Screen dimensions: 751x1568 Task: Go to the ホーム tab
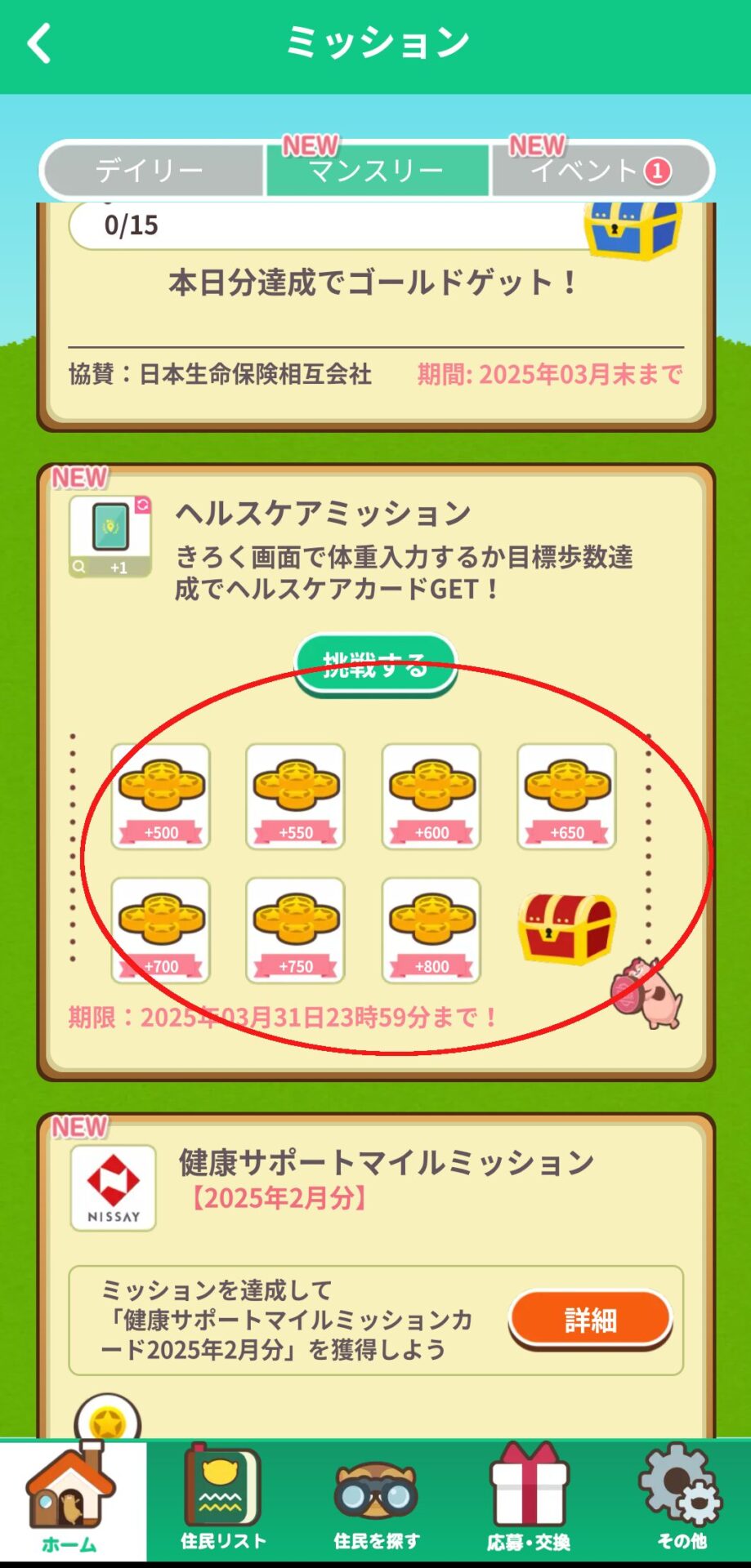point(72,1501)
